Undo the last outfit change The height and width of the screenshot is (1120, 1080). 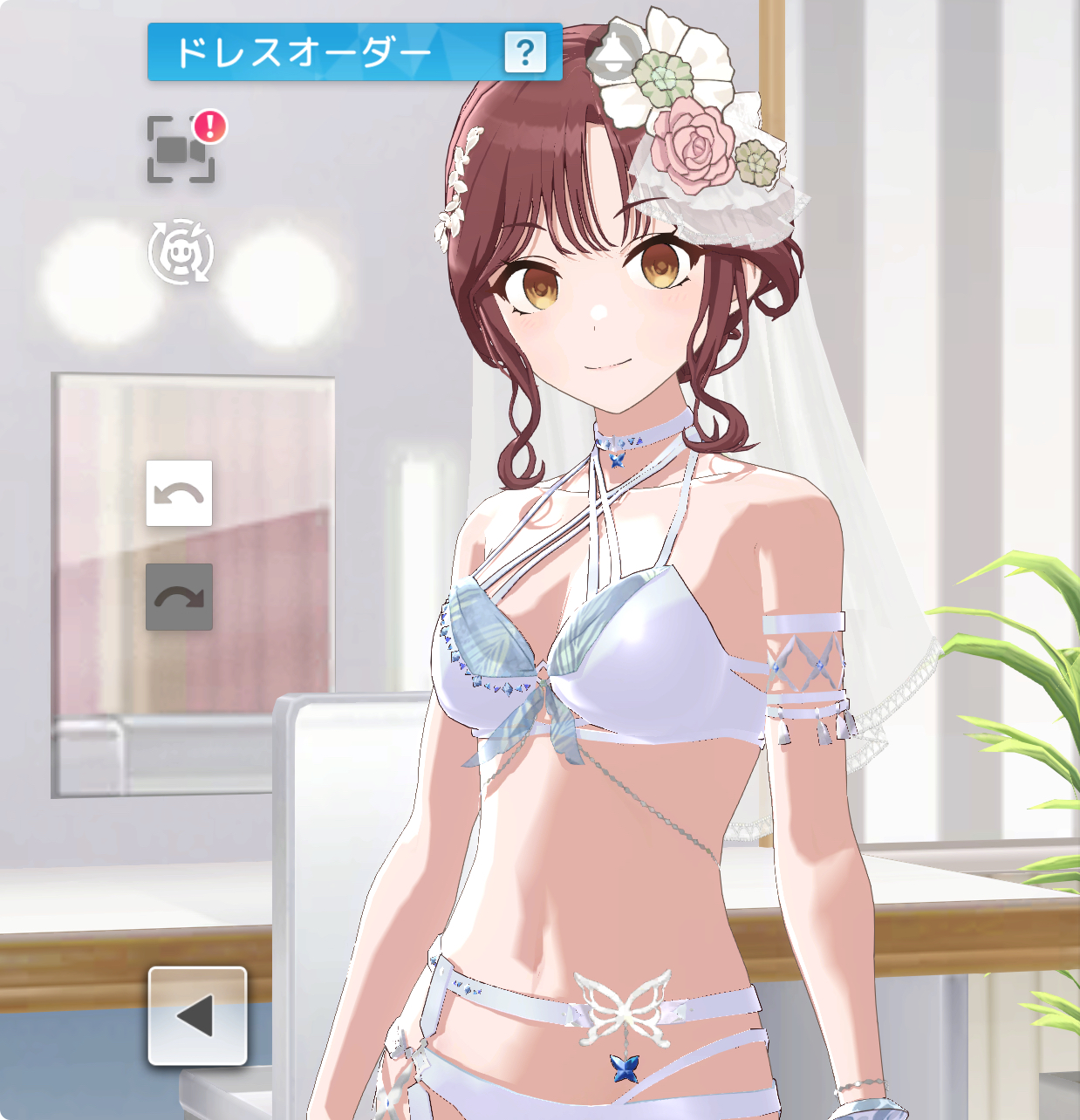point(179,493)
